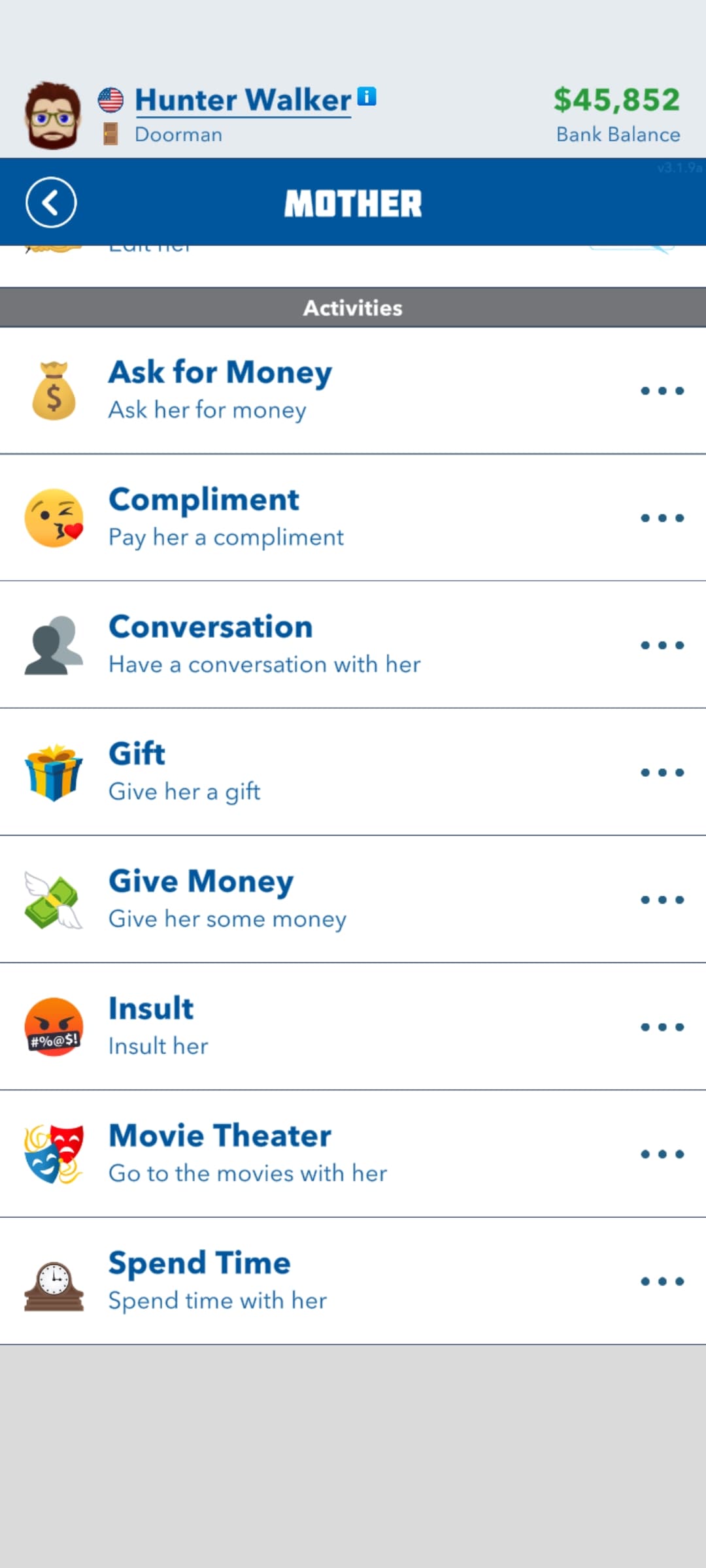This screenshot has width=706, height=1568.
Task: Click the American flag next to the name
Action: click(111, 99)
